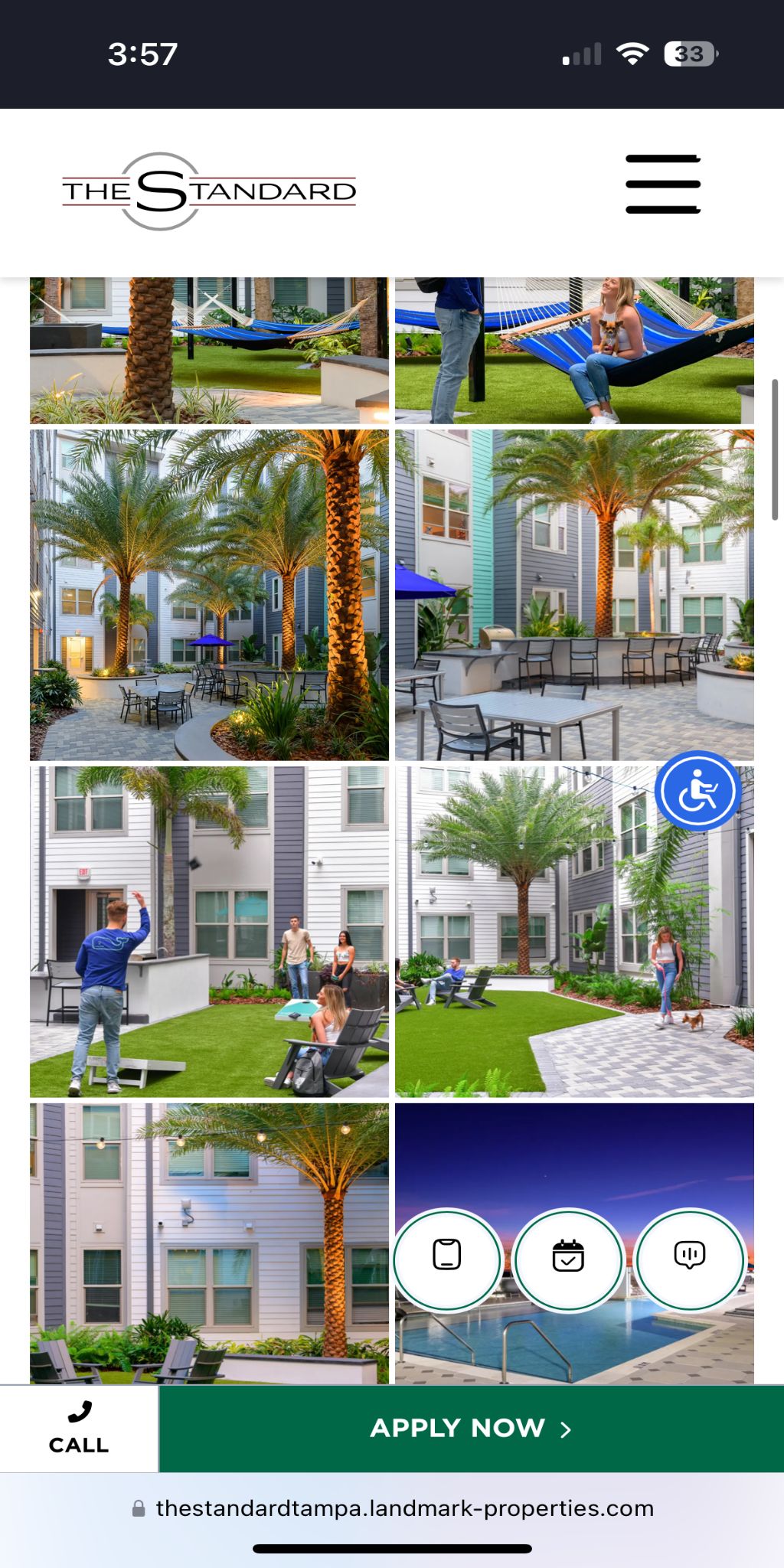
Task: Open photo of woman with dog in hammock
Action: click(574, 352)
